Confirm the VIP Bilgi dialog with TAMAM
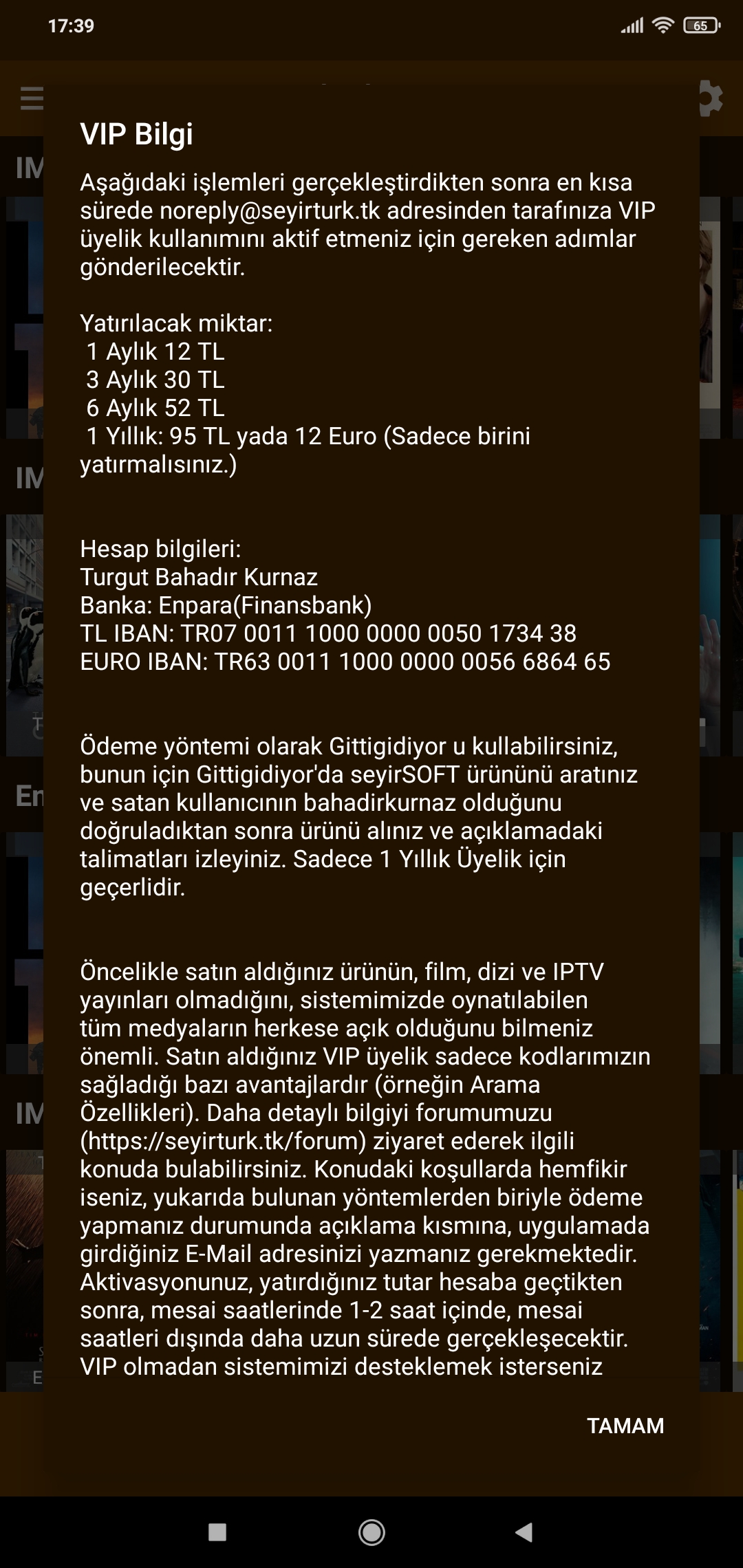The image size is (743, 1568). [x=625, y=1426]
